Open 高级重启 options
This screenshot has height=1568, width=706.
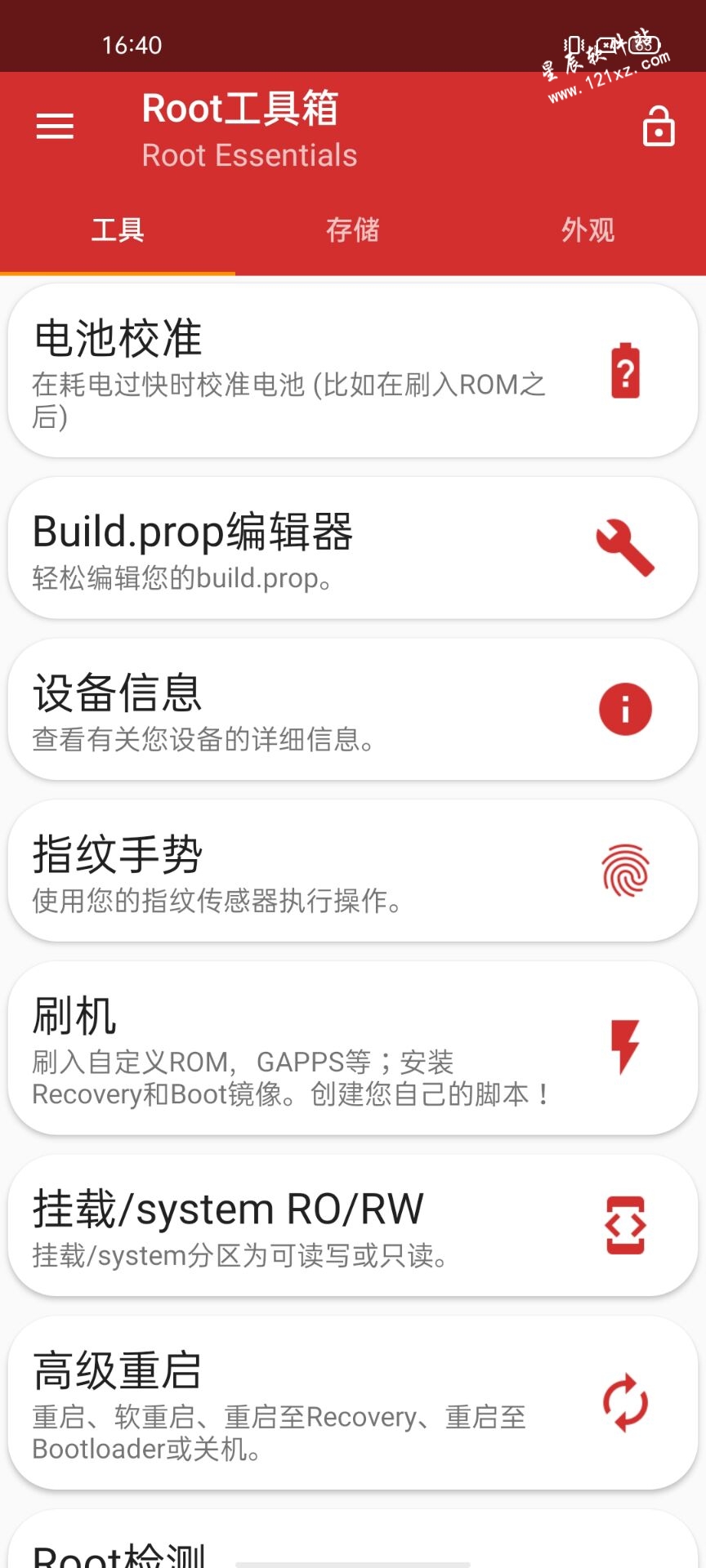pos(353,1402)
